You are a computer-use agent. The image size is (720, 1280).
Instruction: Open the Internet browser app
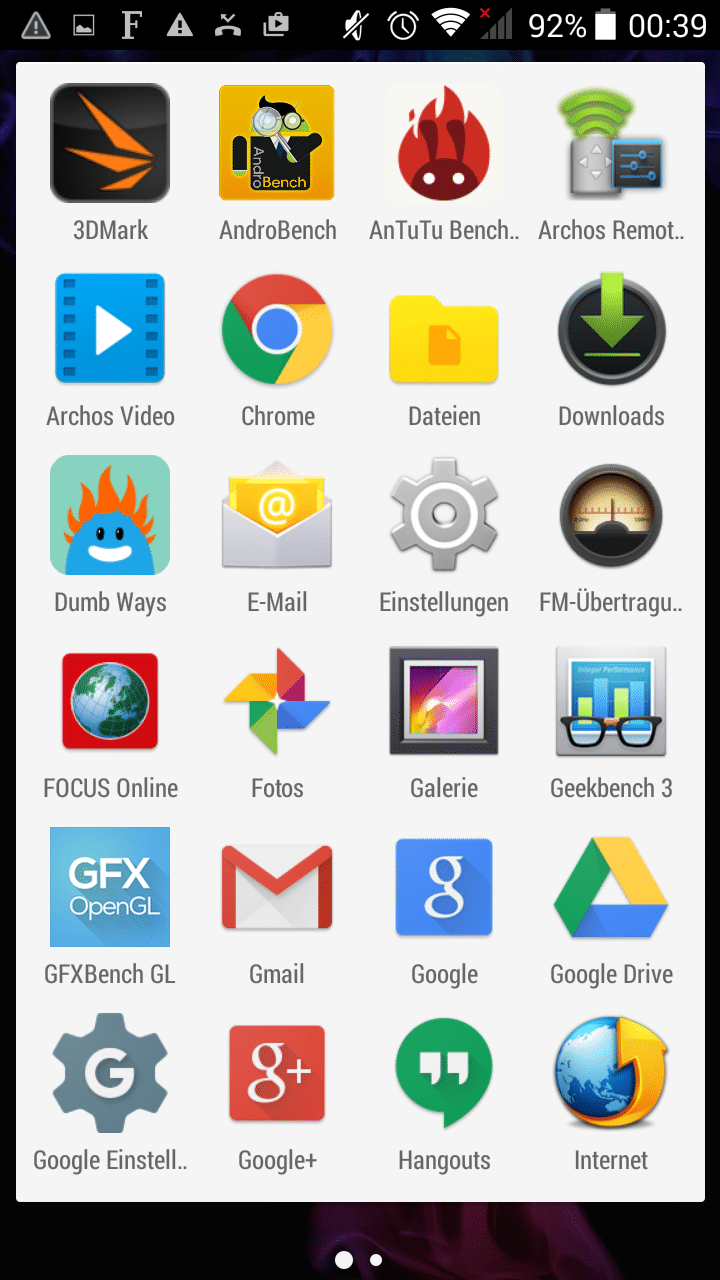[x=611, y=1073]
